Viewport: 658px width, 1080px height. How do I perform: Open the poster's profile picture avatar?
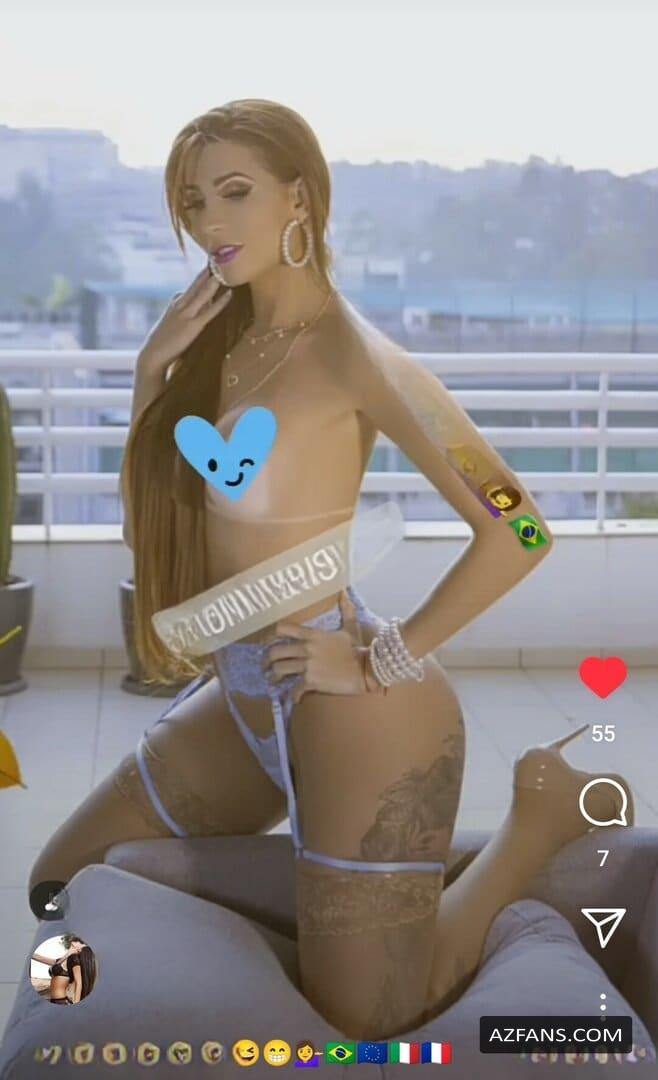coord(63,968)
